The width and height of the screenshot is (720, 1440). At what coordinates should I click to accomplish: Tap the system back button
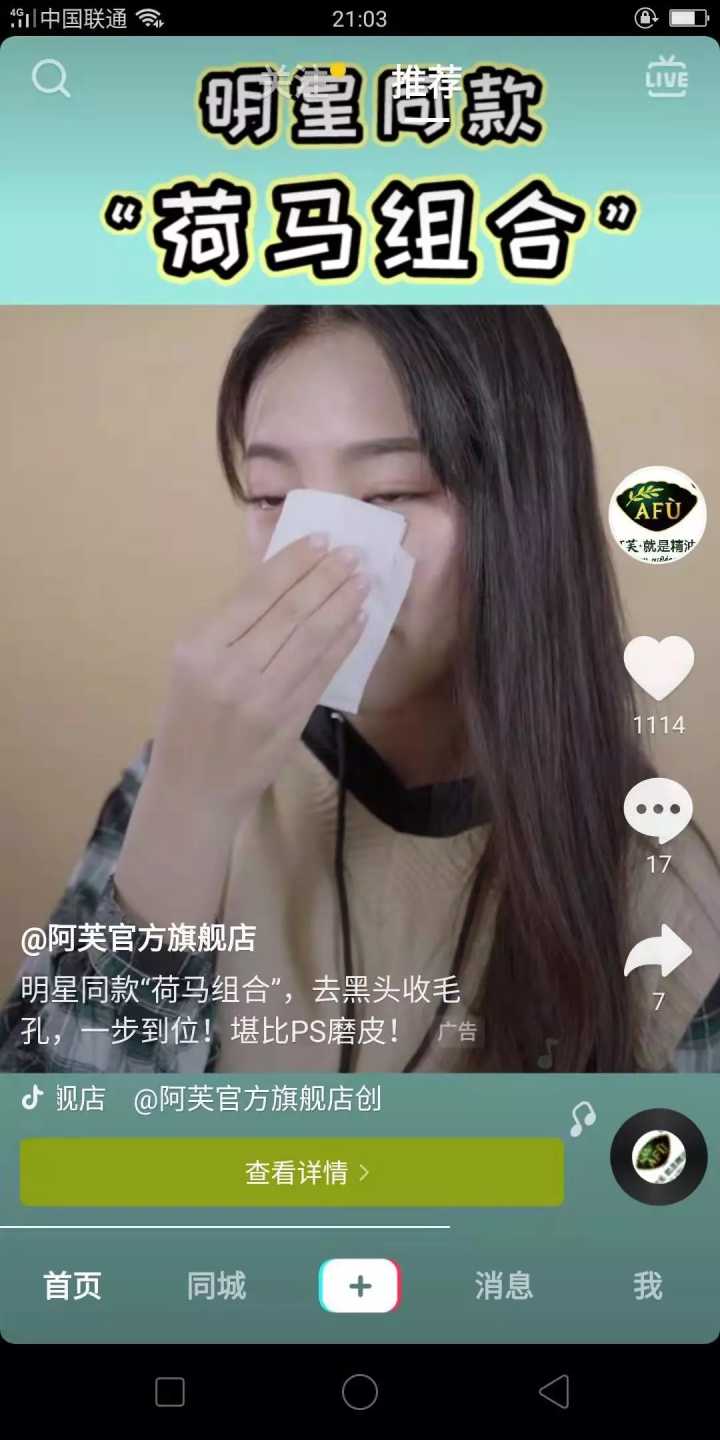553,1392
